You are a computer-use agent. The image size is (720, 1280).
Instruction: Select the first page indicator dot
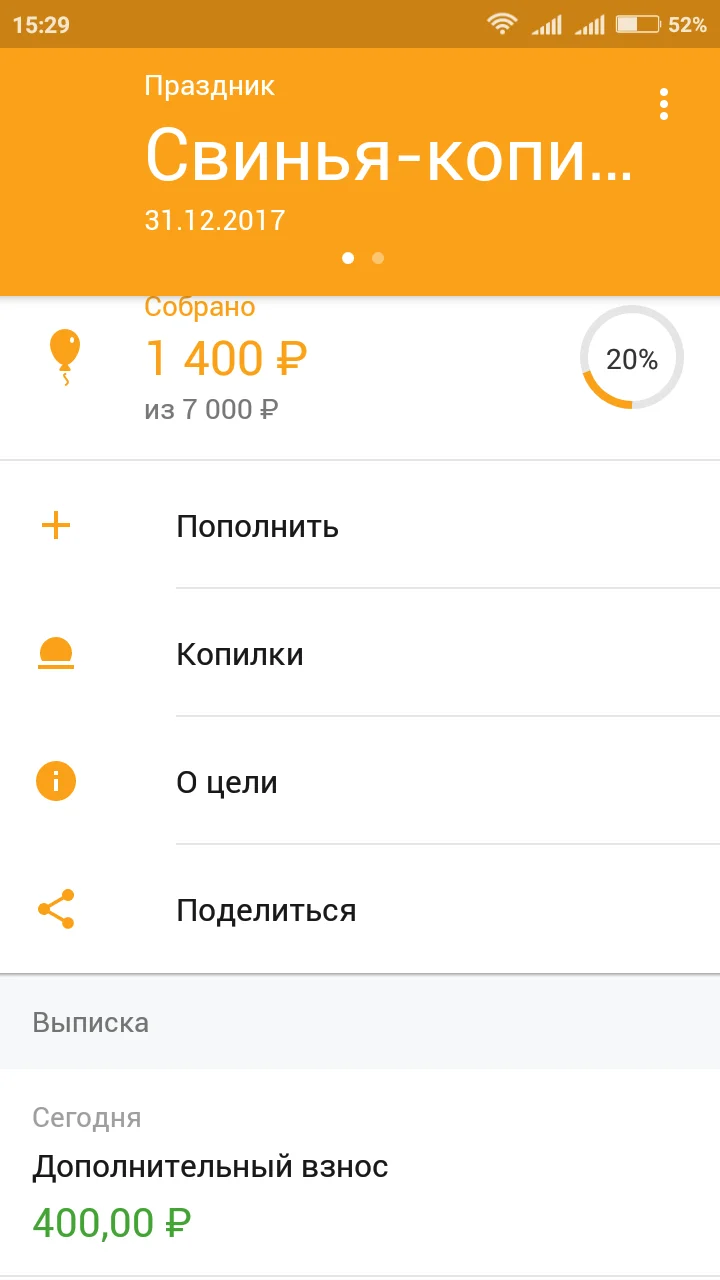(x=348, y=258)
